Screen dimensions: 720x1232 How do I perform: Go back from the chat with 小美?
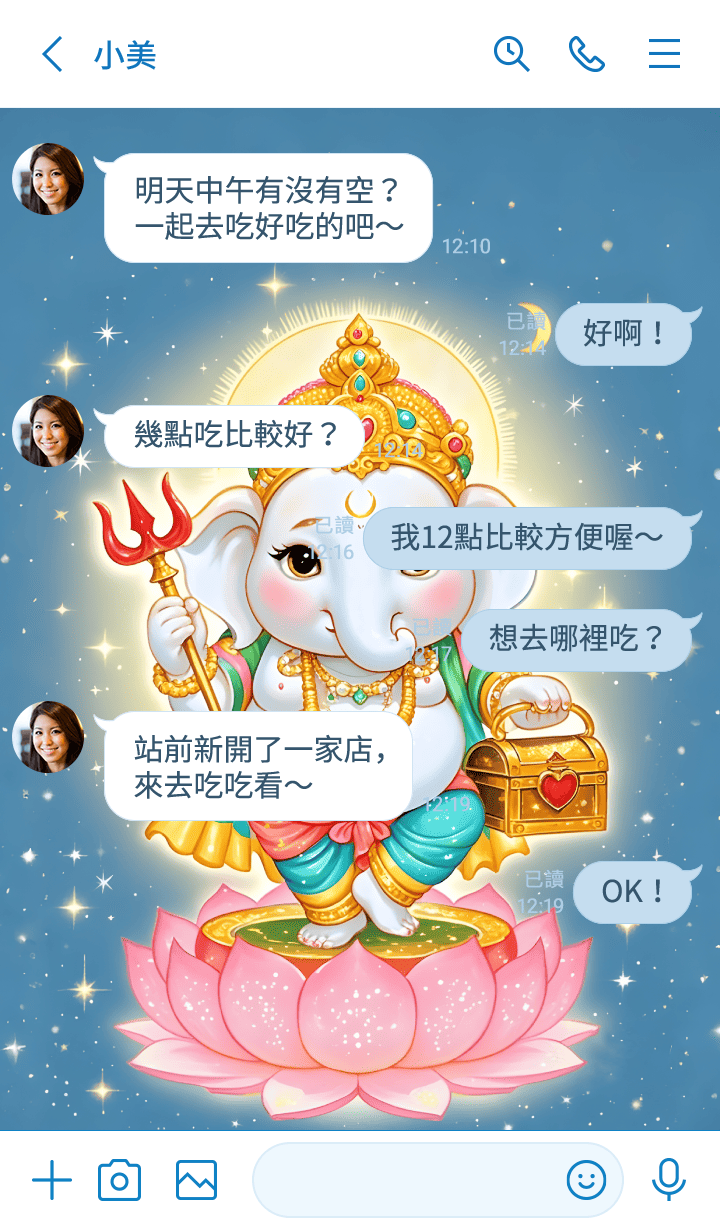point(52,54)
